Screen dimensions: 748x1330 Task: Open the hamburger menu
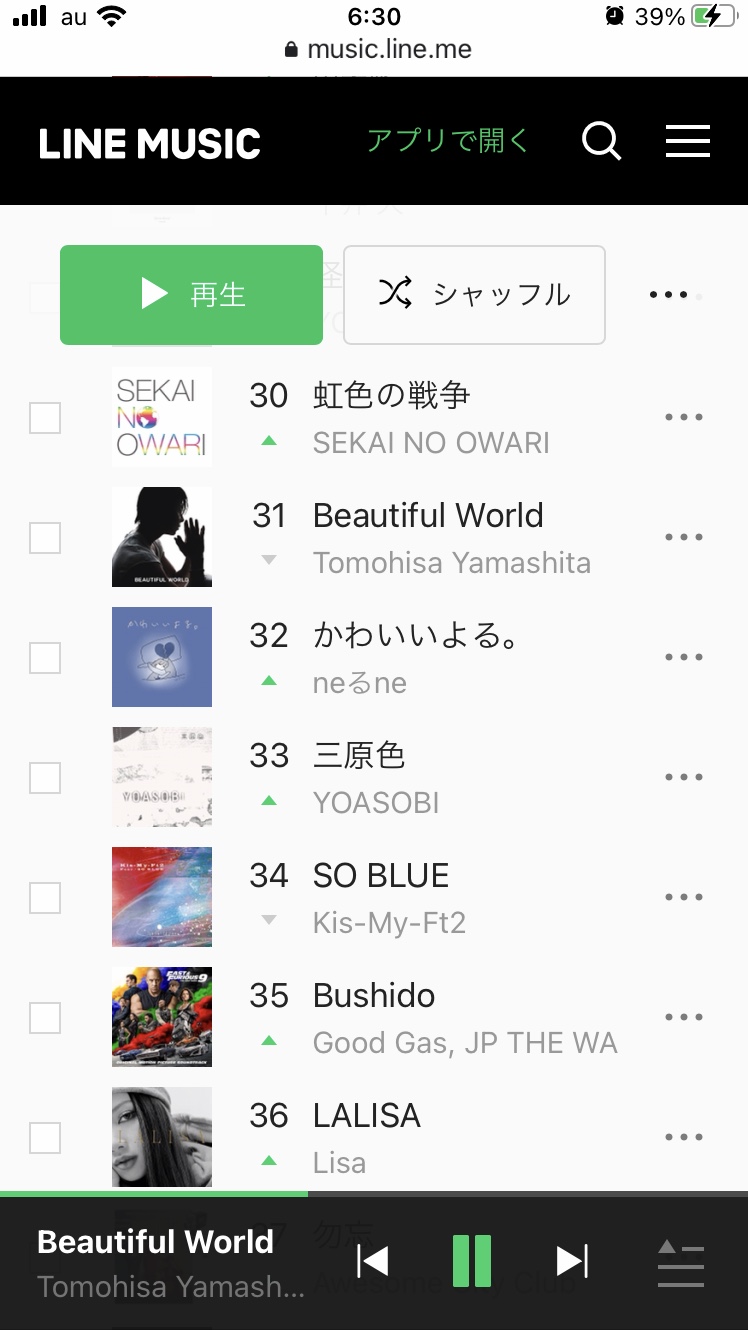tap(688, 142)
